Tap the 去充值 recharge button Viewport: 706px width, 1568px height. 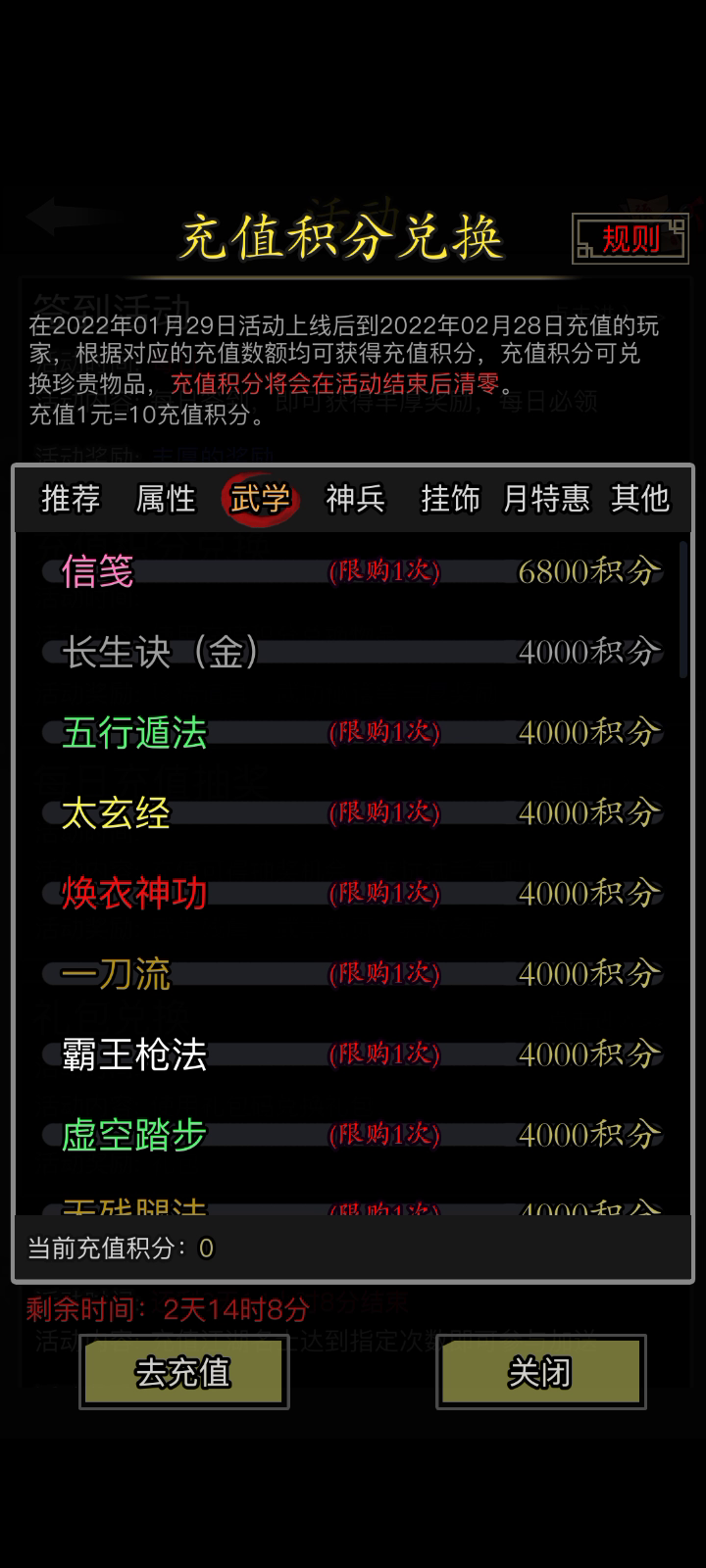183,1372
